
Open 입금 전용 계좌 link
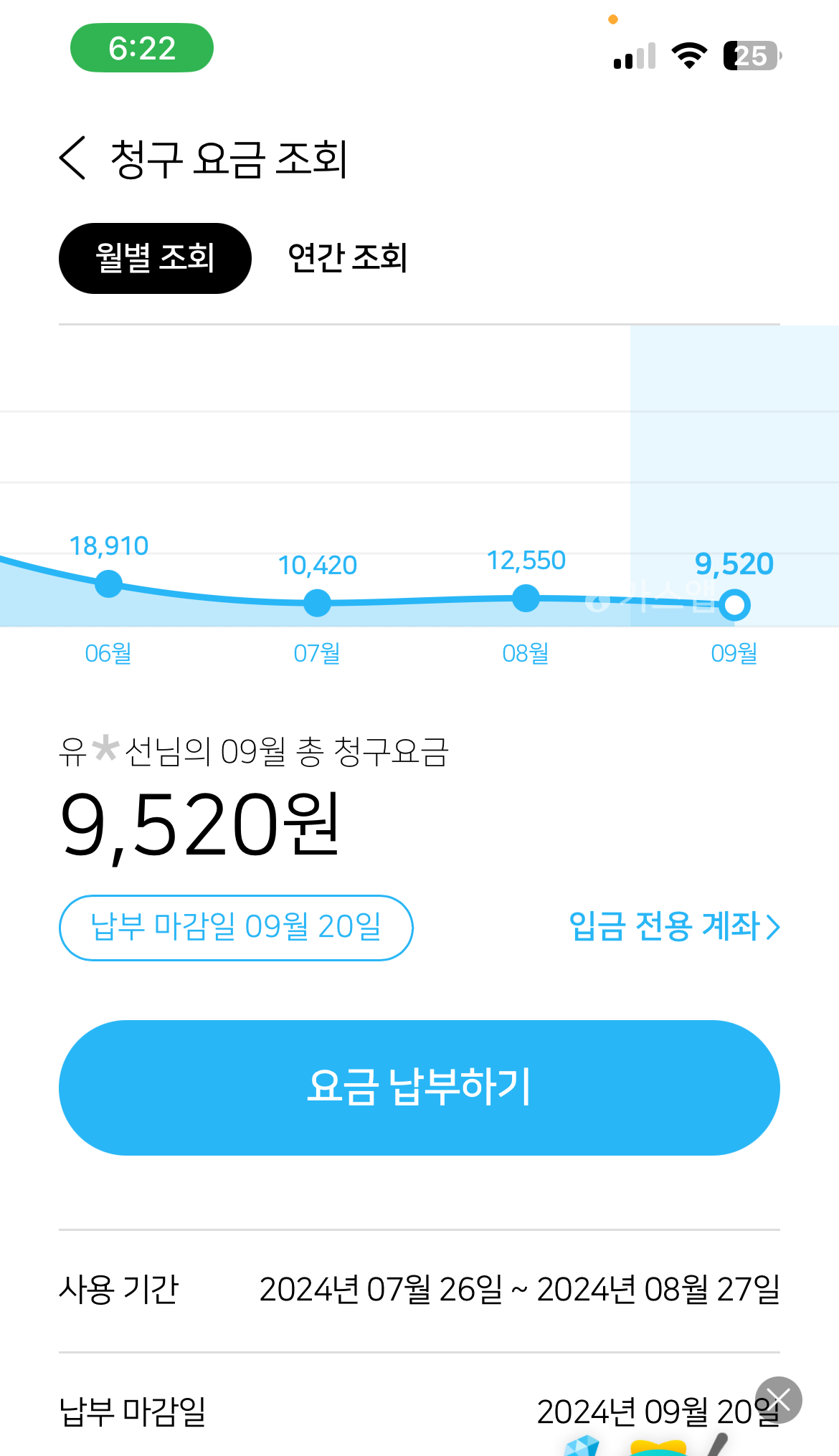click(x=673, y=926)
